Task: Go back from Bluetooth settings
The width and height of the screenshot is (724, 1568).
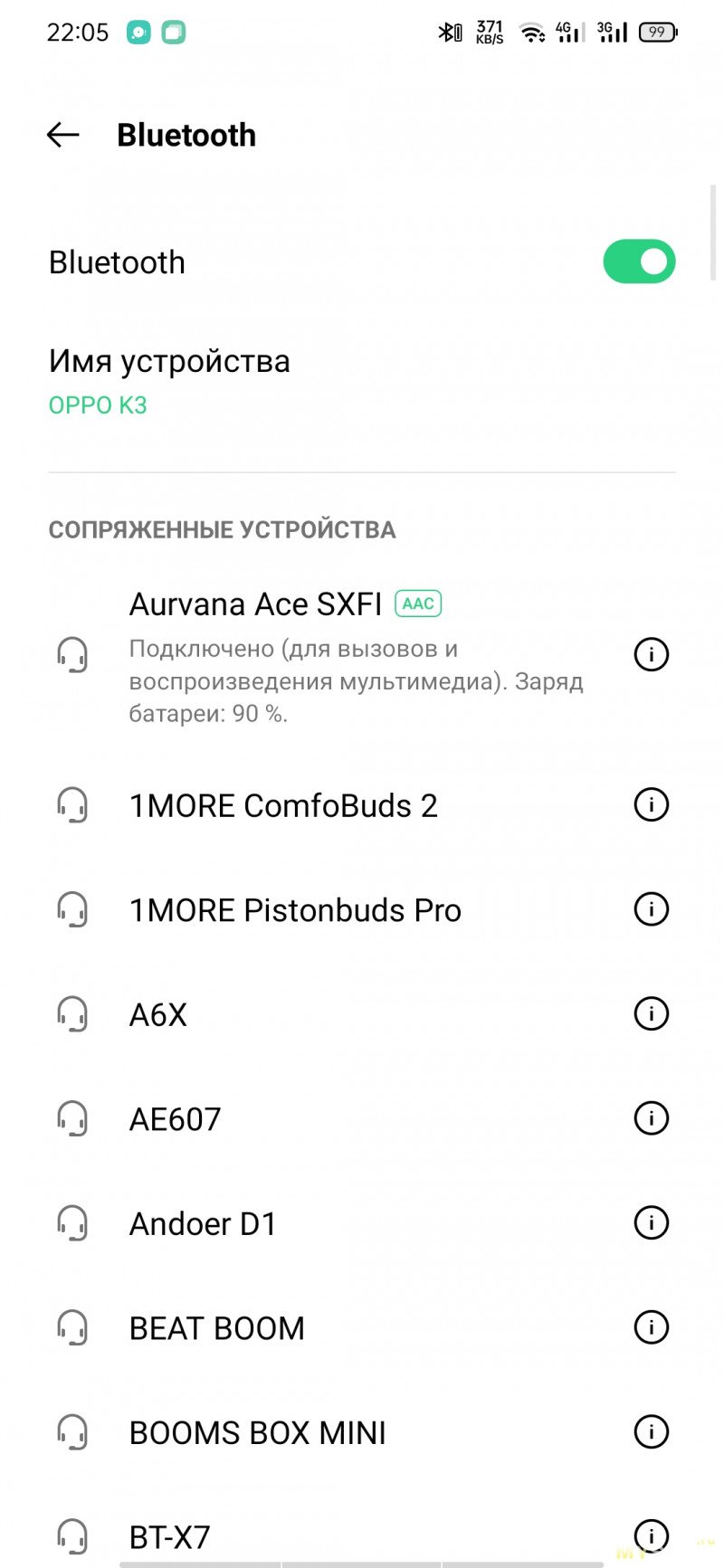Action: 63,135
